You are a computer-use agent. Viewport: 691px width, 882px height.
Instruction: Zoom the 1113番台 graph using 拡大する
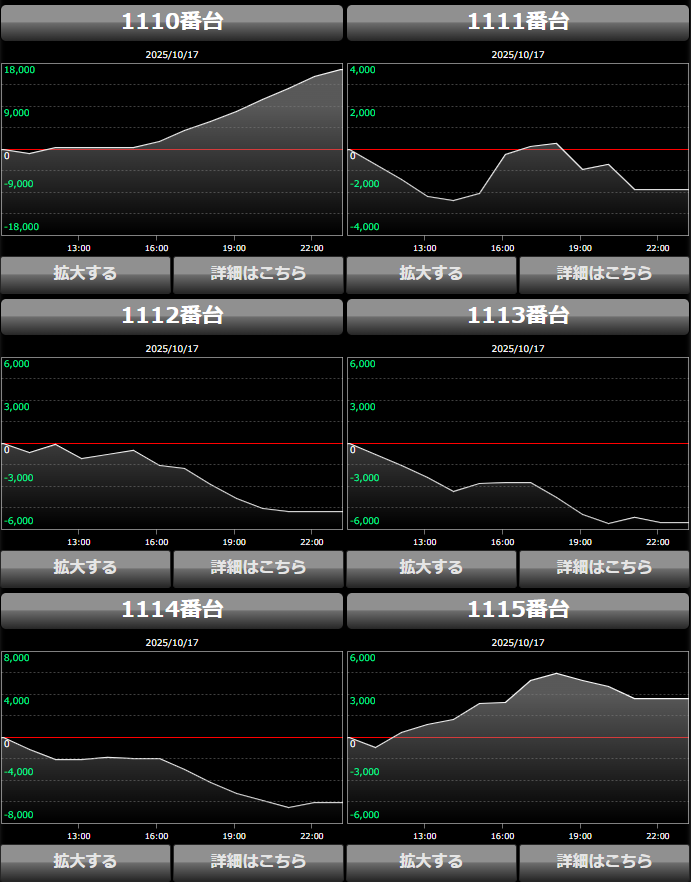431,567
